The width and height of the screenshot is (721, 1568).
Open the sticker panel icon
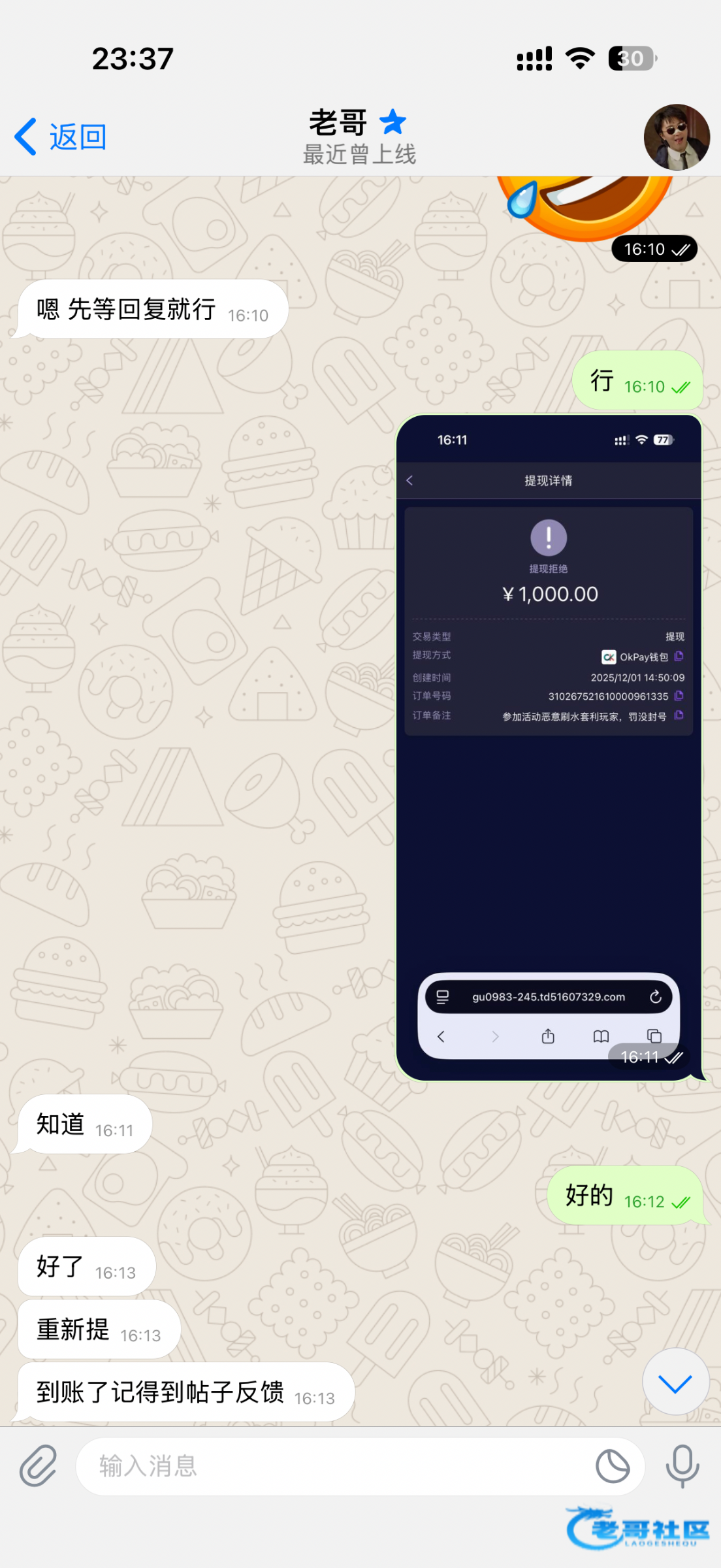[613, 1467]
